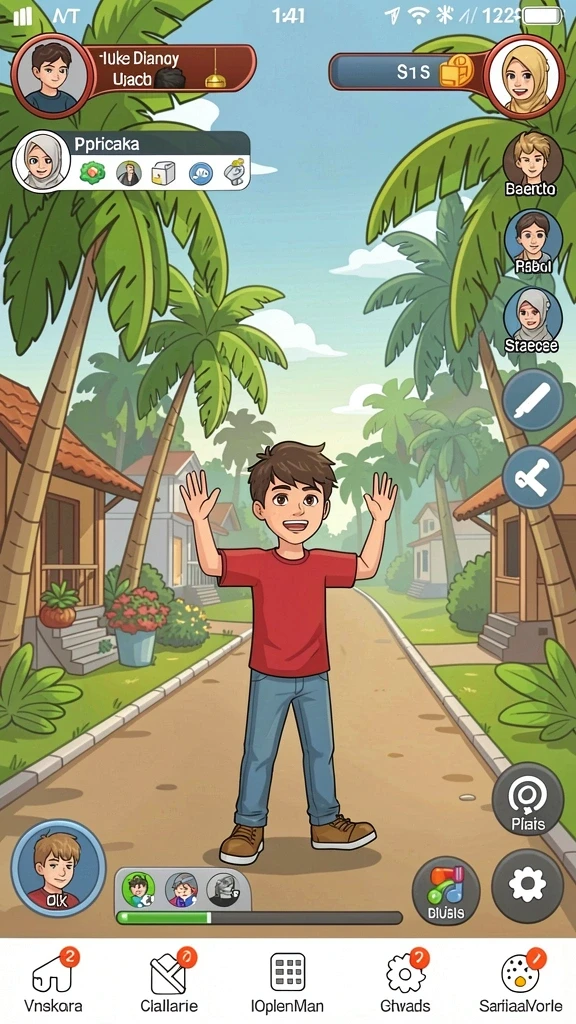Viewport: 576px width, 1024px height.
Task: Tap the Bluals round button
Action: pyautogui.click(x=447, y=891)
